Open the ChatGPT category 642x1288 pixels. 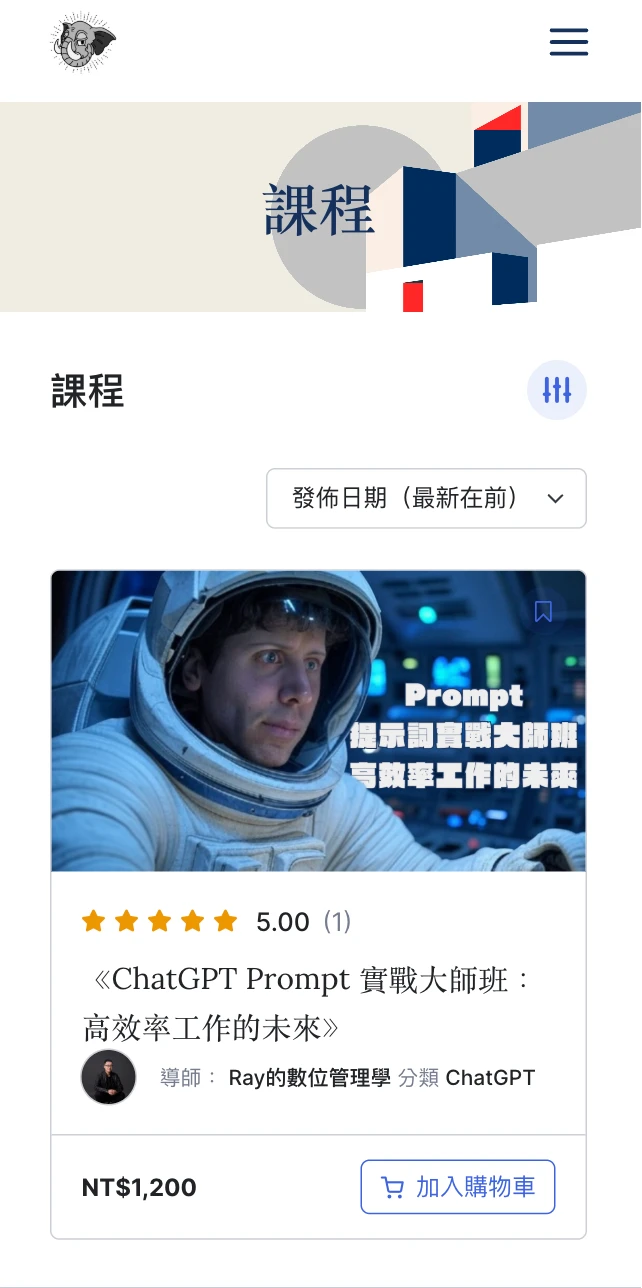(490, 1078)
